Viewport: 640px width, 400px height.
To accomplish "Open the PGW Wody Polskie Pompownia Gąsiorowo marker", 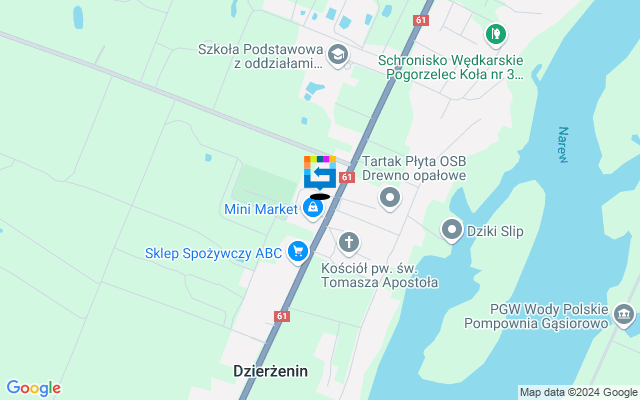I will (x=624, y=314).
